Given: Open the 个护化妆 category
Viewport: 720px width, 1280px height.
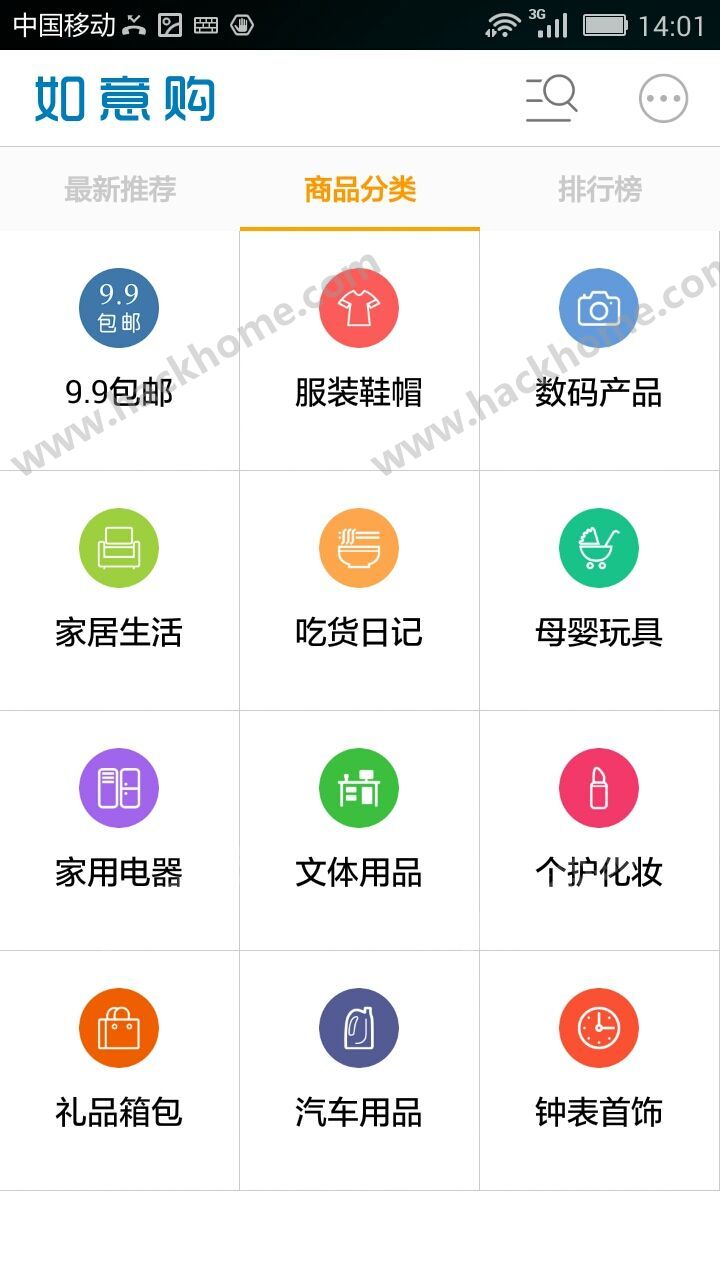Looking at the screenshot, I should (599, 830).
